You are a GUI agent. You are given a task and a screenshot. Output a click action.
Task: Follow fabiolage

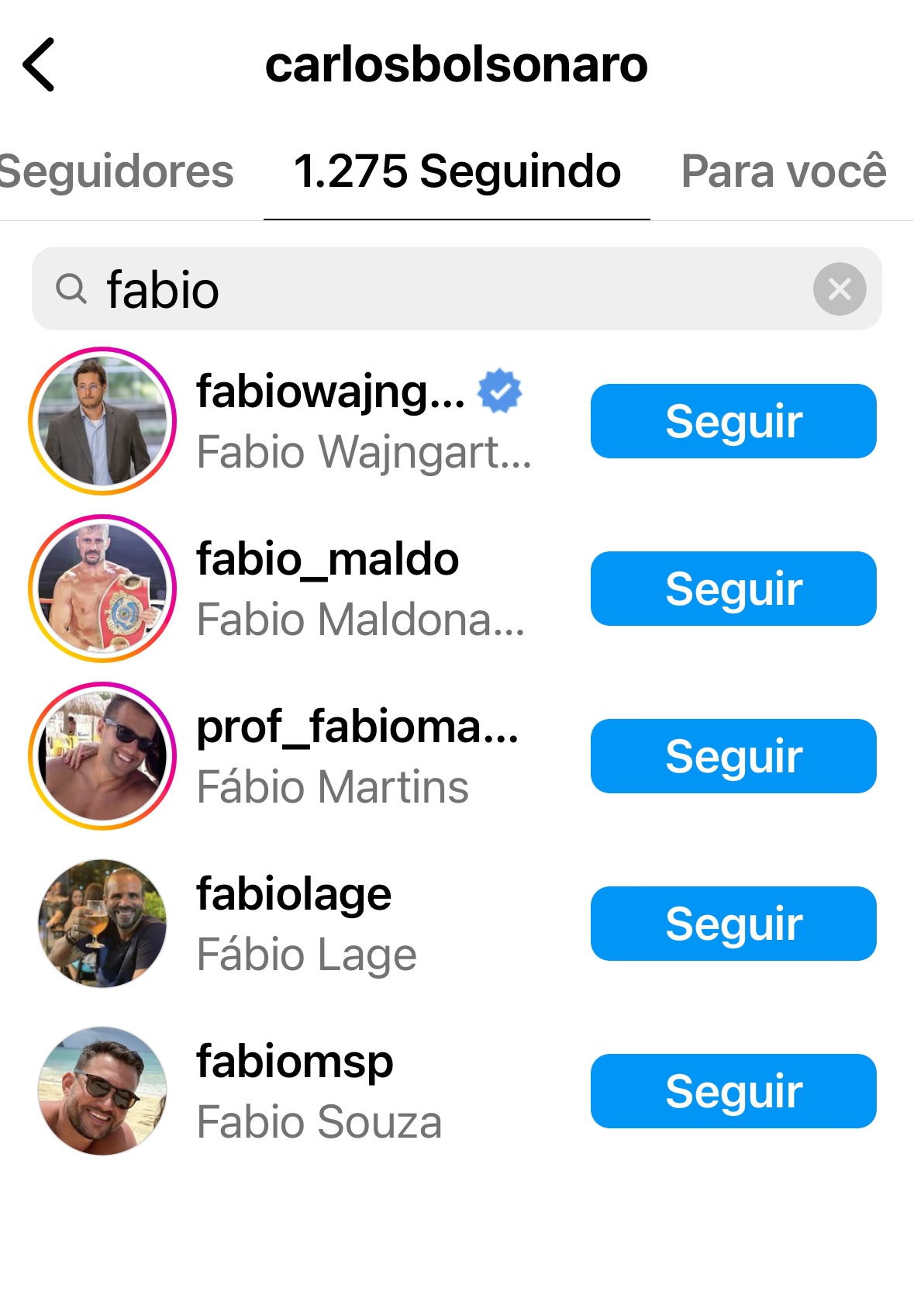[x=733, y=924]
